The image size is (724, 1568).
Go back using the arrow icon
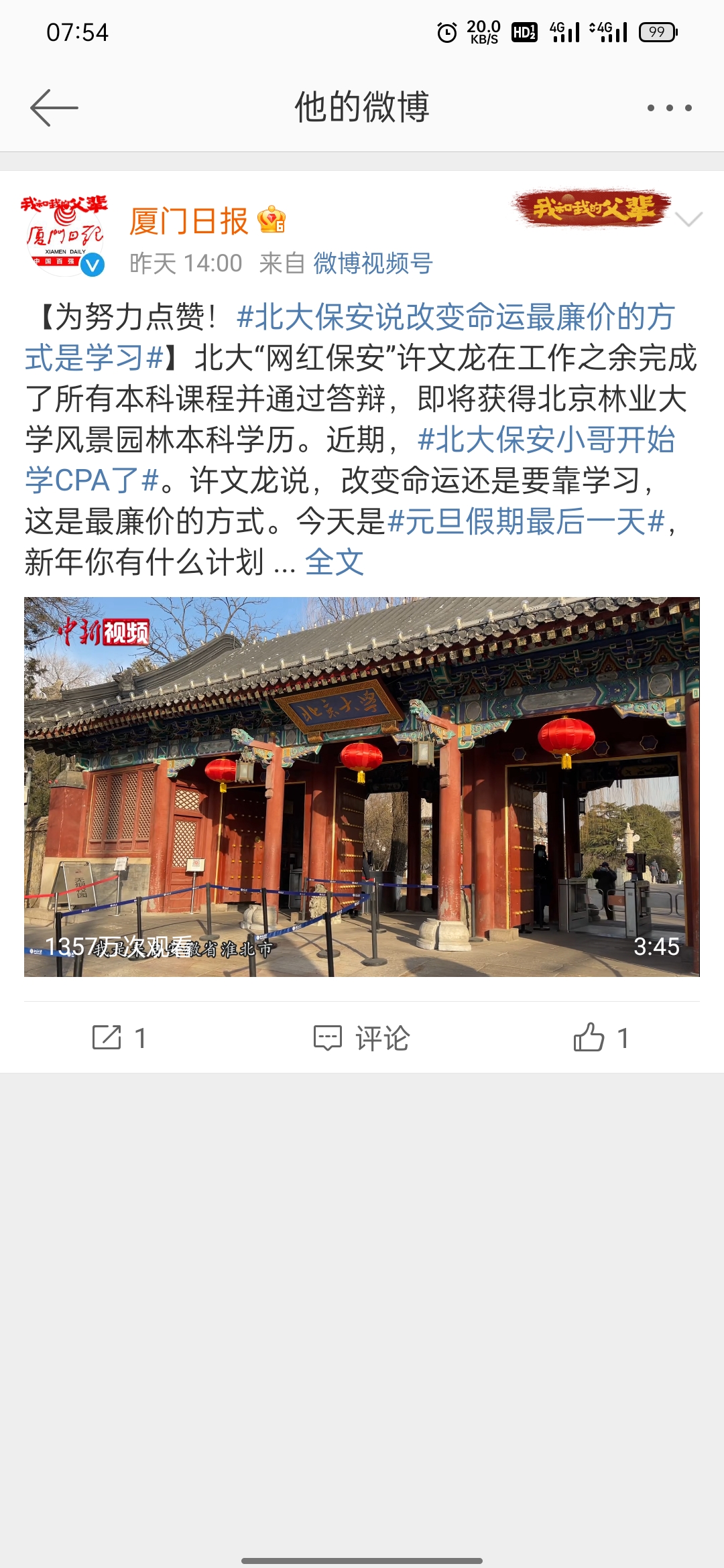click(54, 107)
